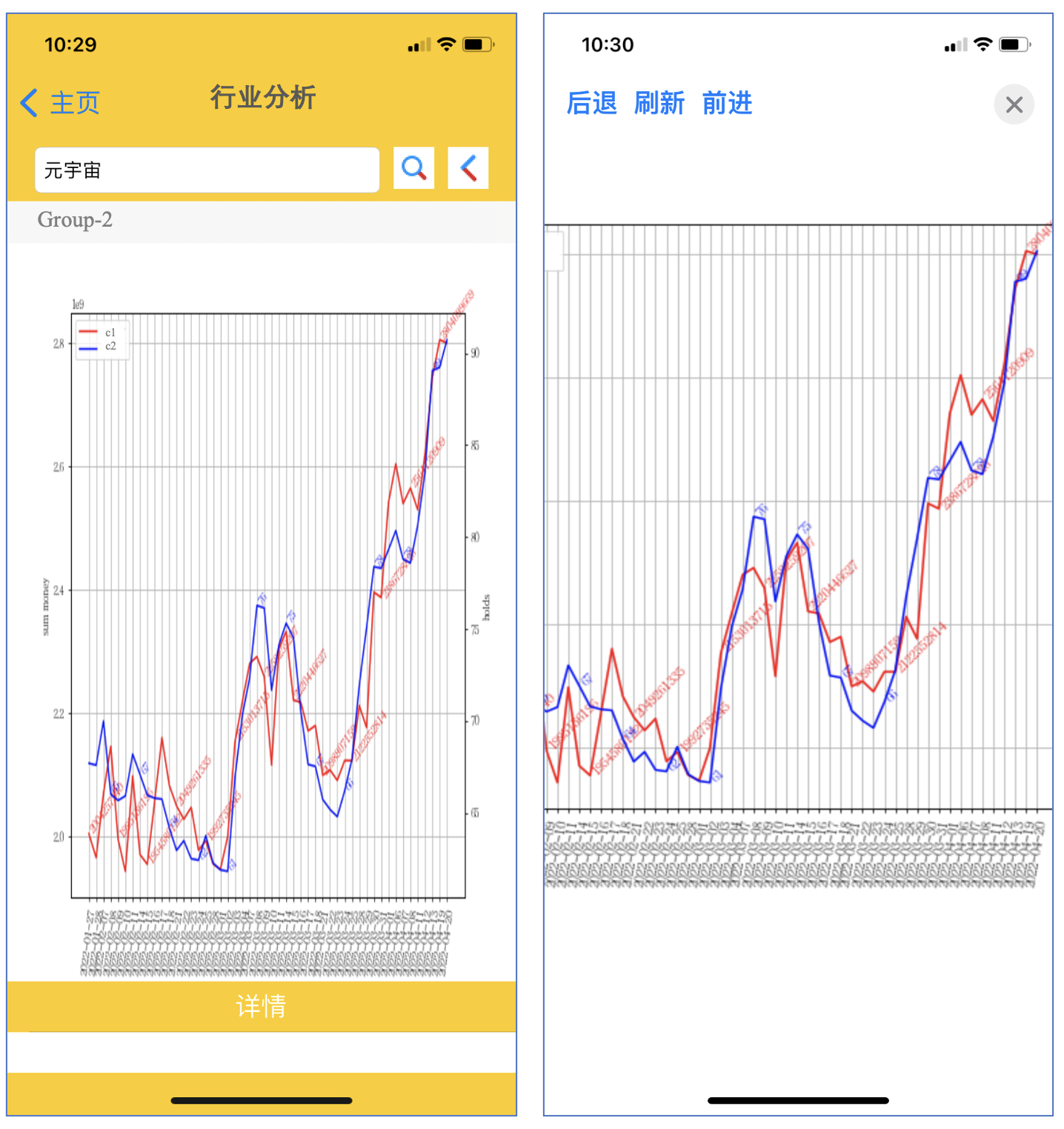Go forward with 前进
The image size is (1064, 1129).
727,103
